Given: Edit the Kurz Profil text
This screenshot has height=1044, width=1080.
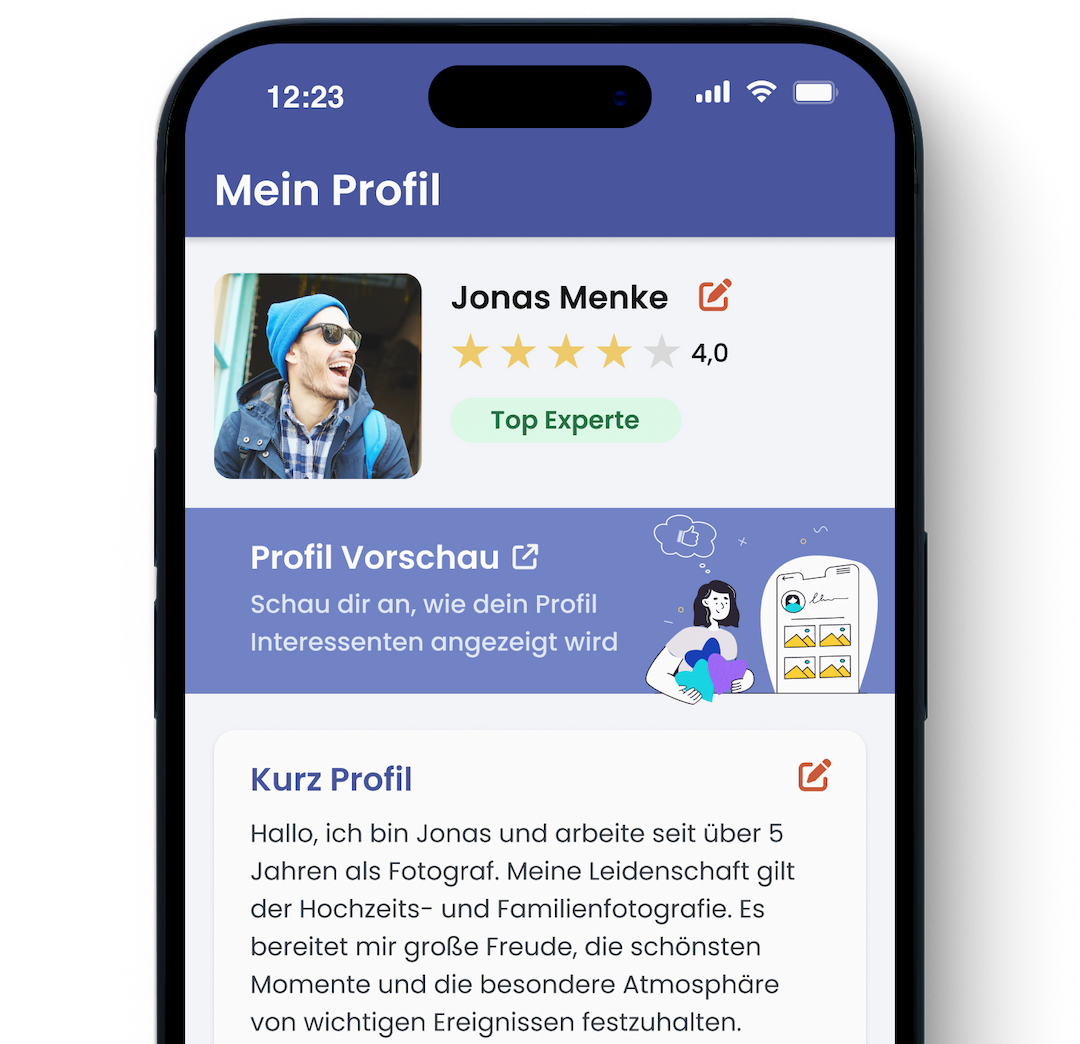Looking at the screenshot, I should tap(814, 776).
